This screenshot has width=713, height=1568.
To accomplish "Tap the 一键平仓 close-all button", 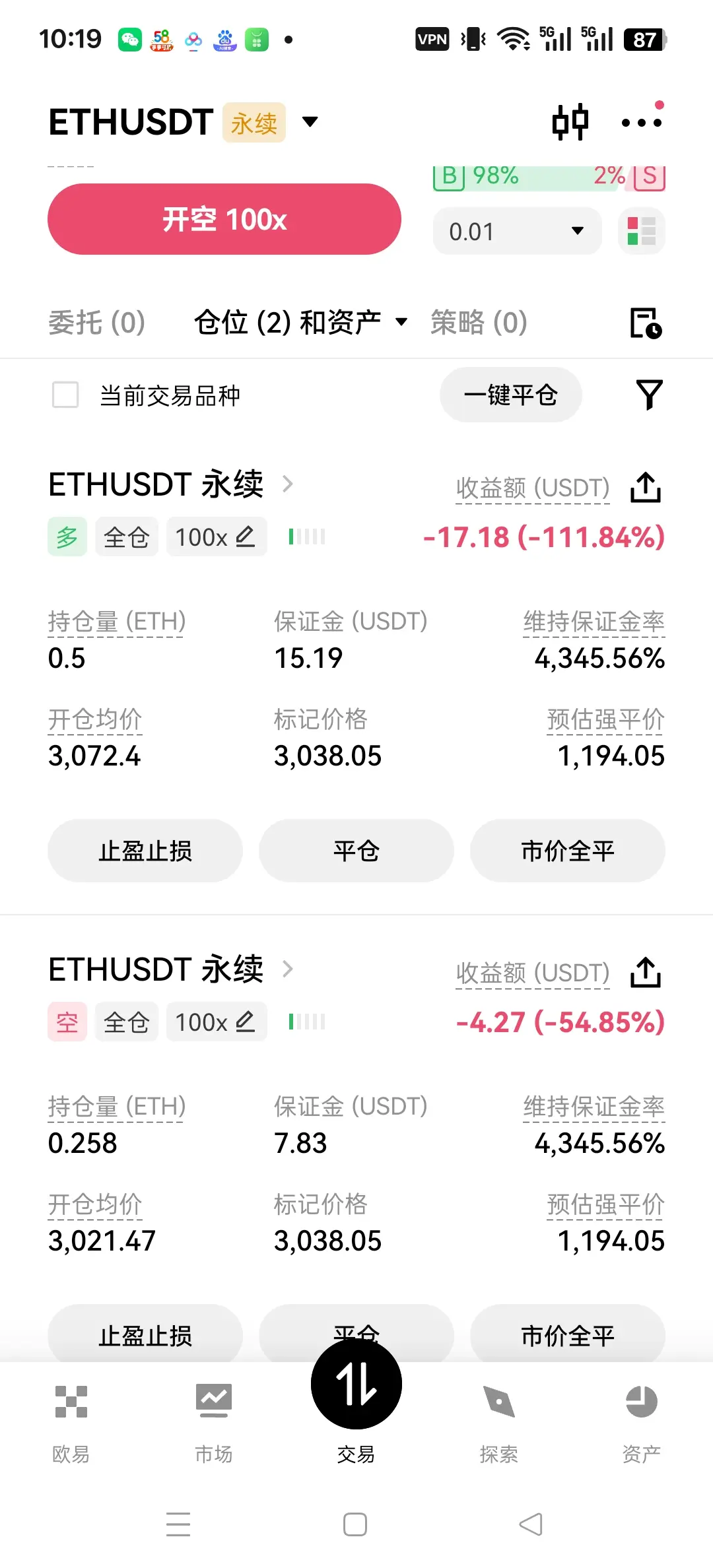I will point(510,395).
